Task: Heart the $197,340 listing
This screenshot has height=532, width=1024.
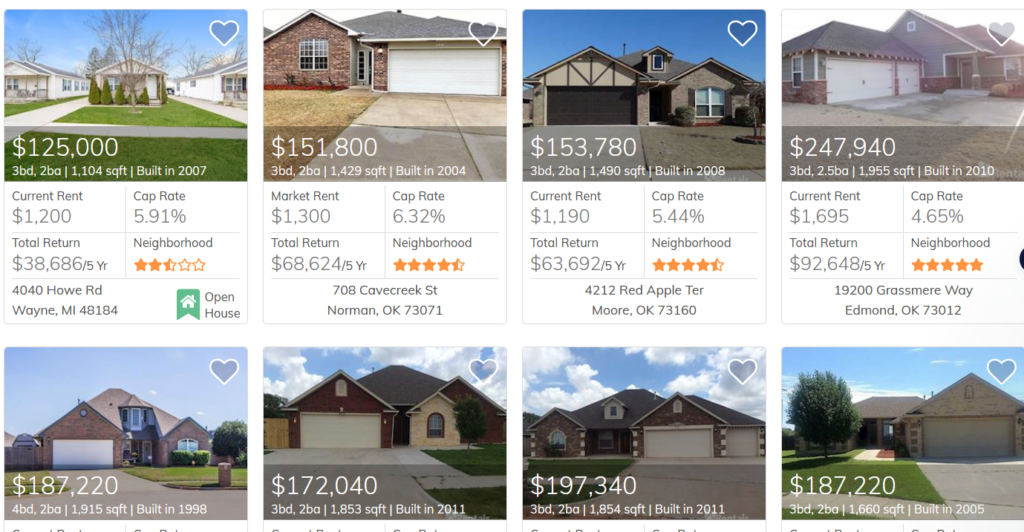Action: click(742, 371)
